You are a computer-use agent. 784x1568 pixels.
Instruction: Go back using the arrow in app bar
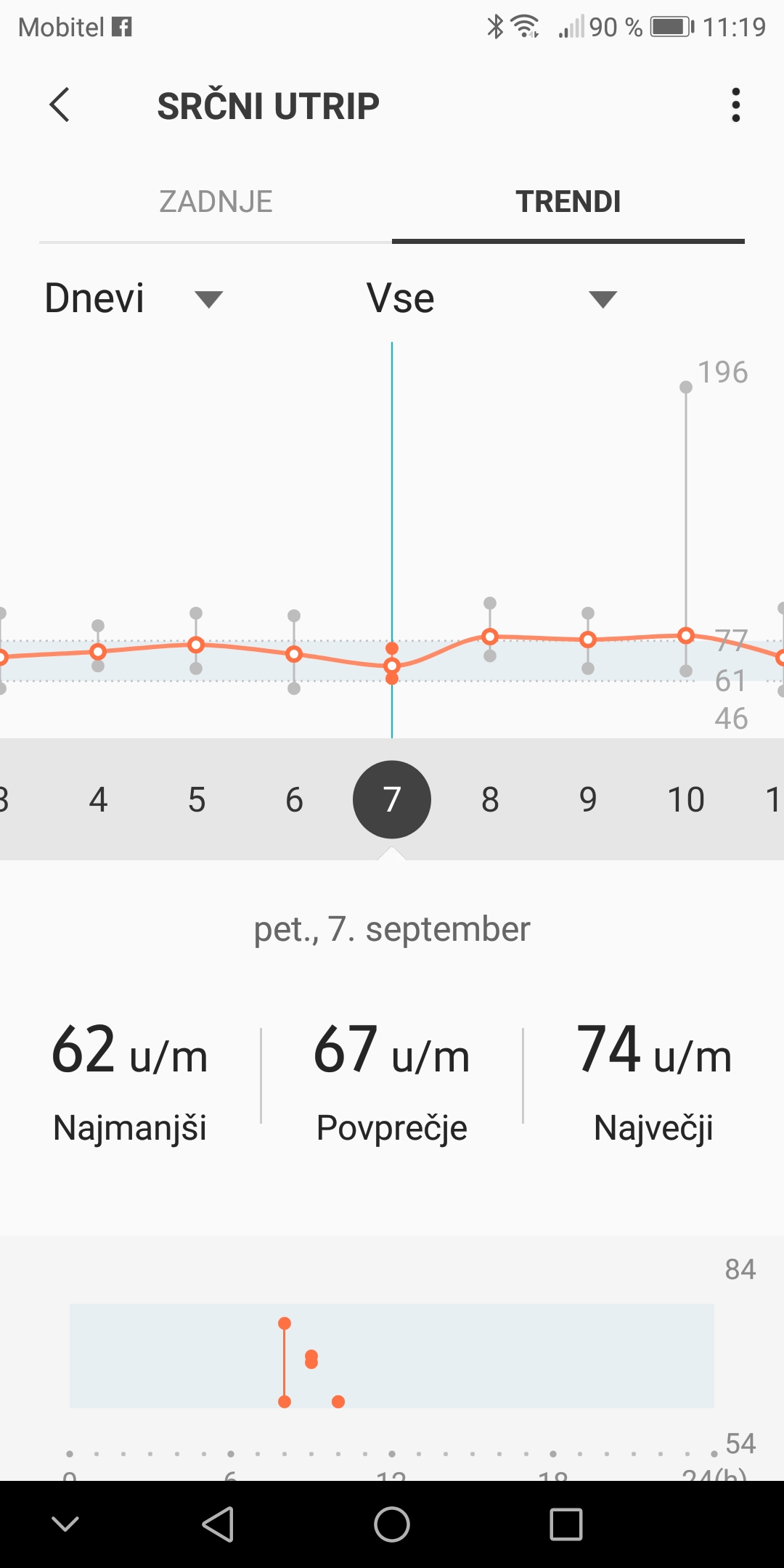[x=60, y=105]
